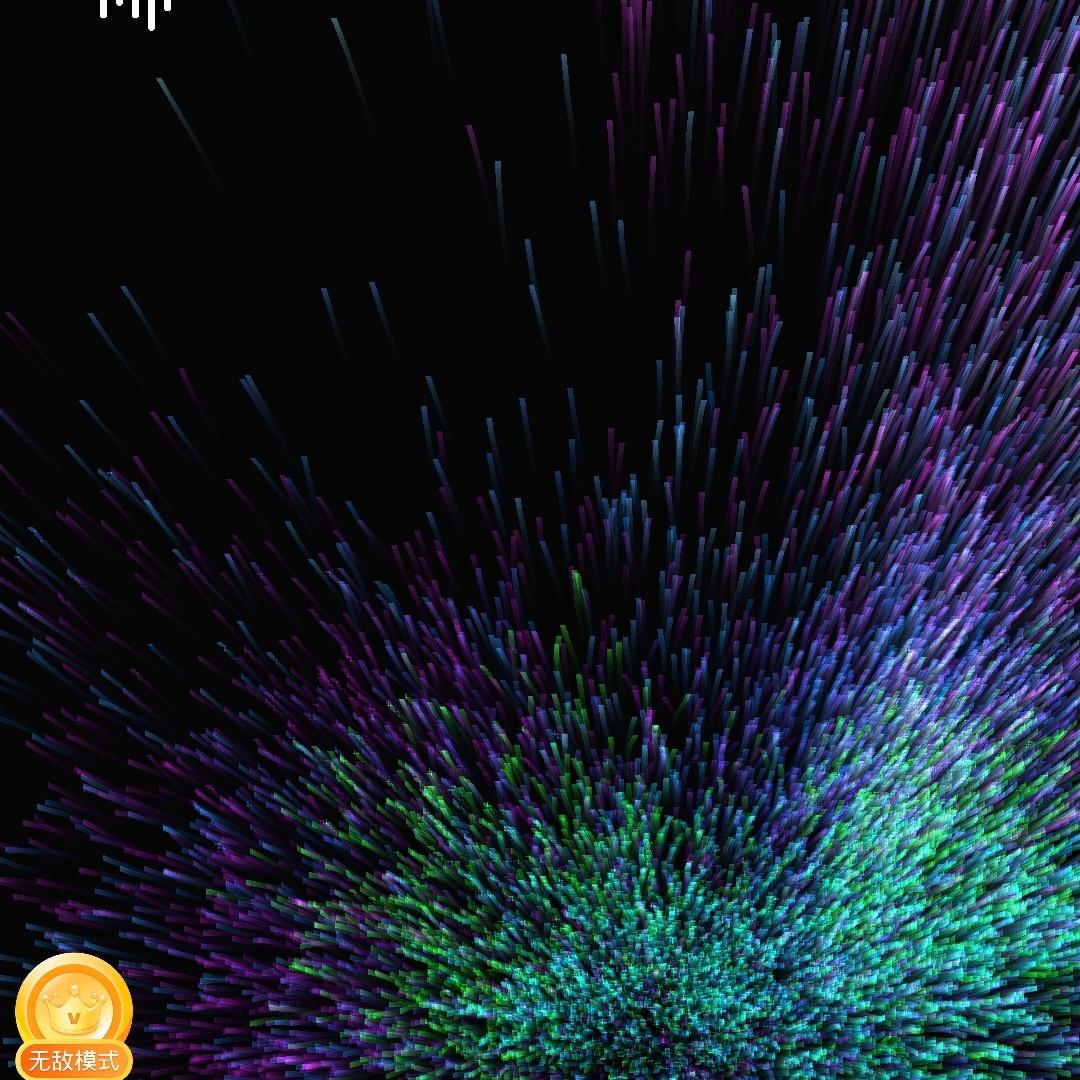Tap the audio waveform icon
1080x1080 pixels.
click(136, 10)
